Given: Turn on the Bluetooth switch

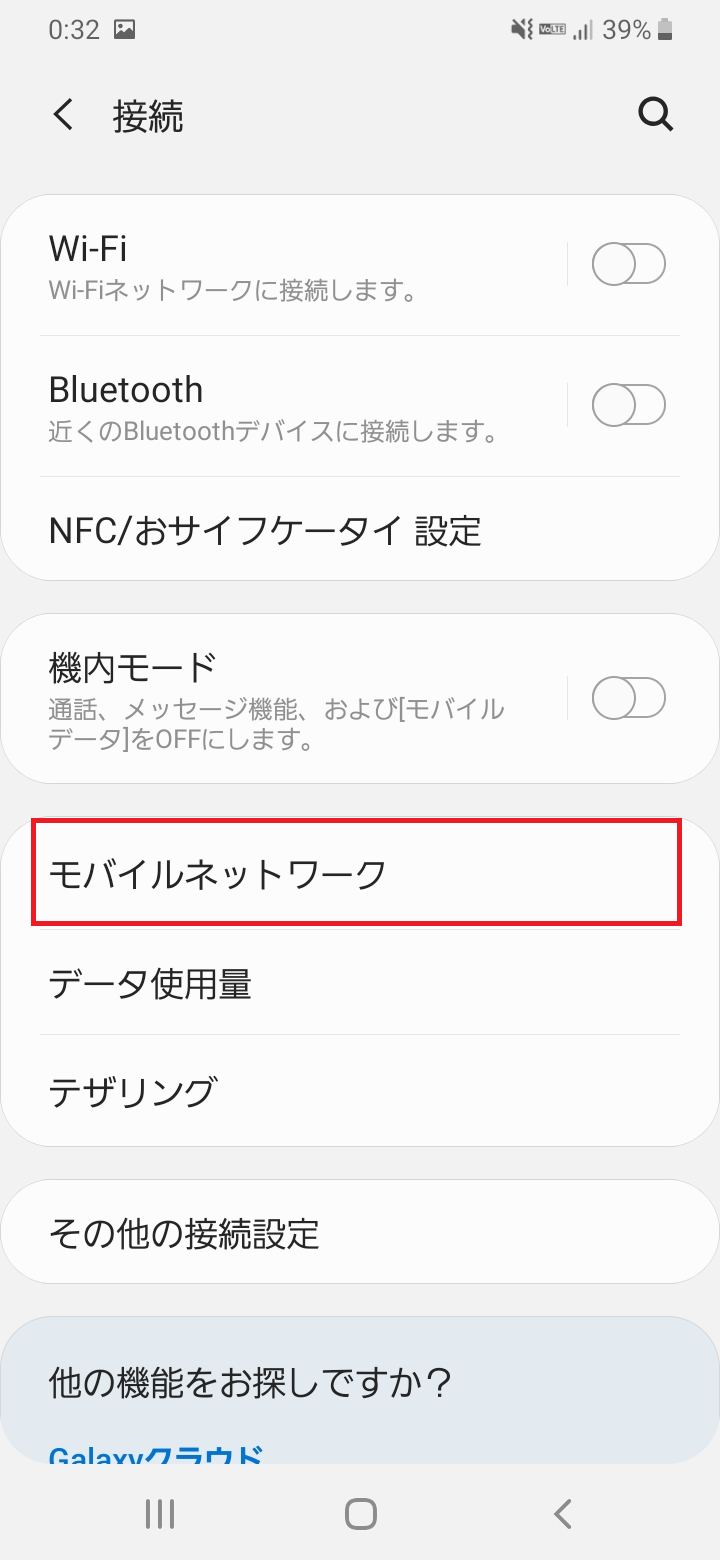Looking at the screenshot, I should click(x=629, y=404).
